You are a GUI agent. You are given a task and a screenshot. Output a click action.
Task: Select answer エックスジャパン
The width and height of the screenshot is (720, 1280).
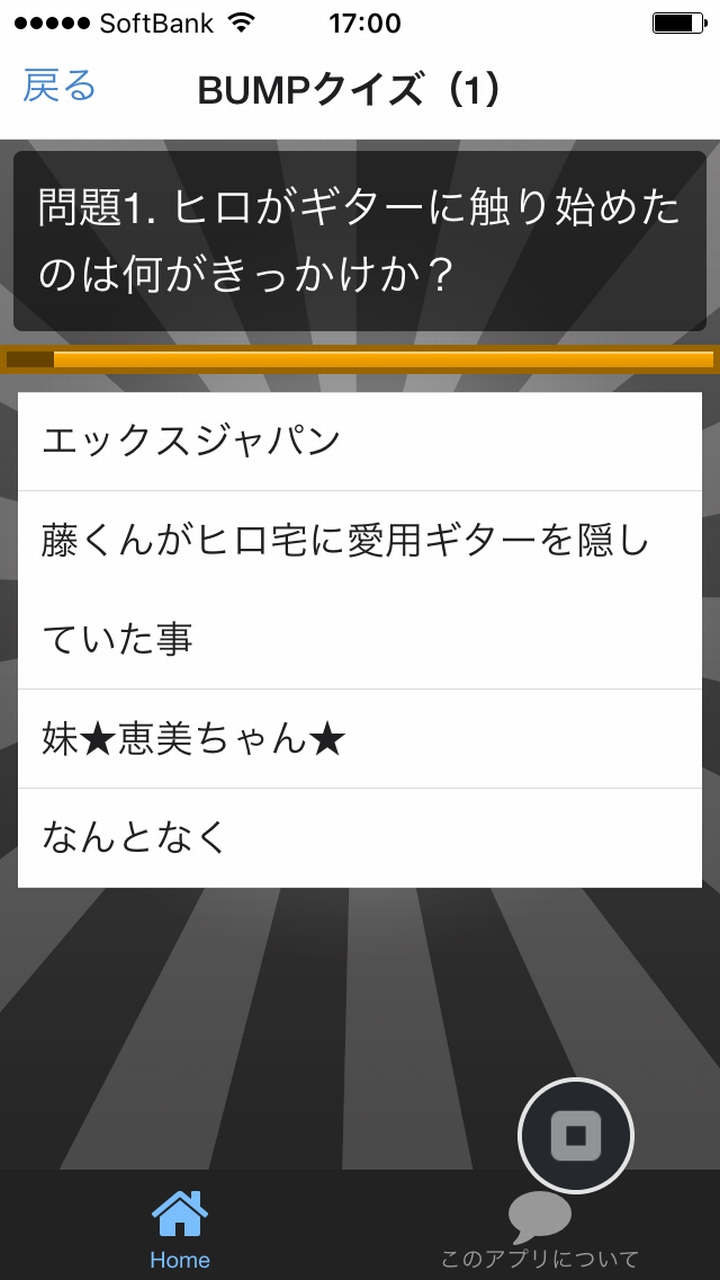click(x=360, y=441)
